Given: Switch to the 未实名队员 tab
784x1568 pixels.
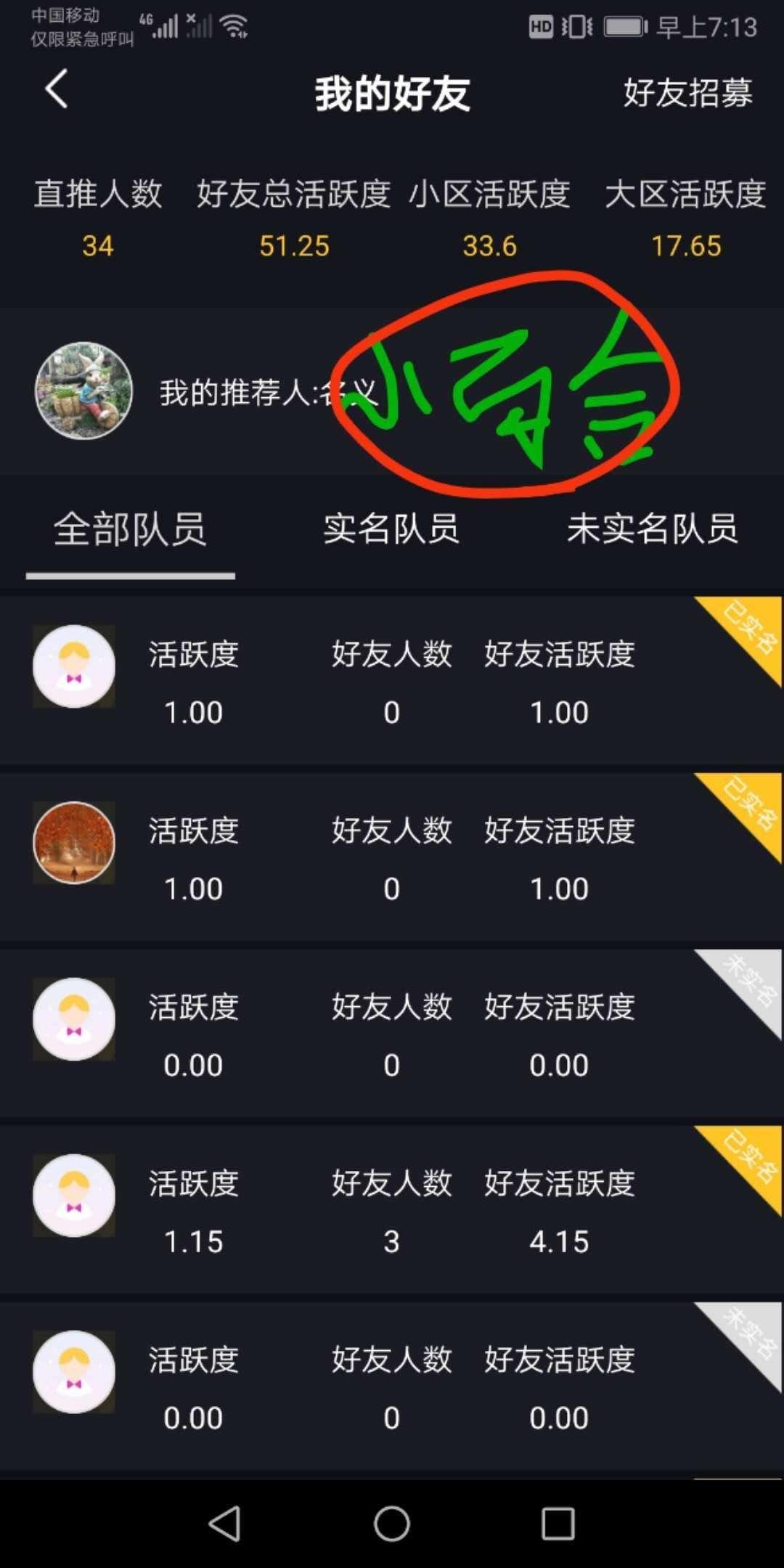Looking at the screenshot, I should [653, 530].
